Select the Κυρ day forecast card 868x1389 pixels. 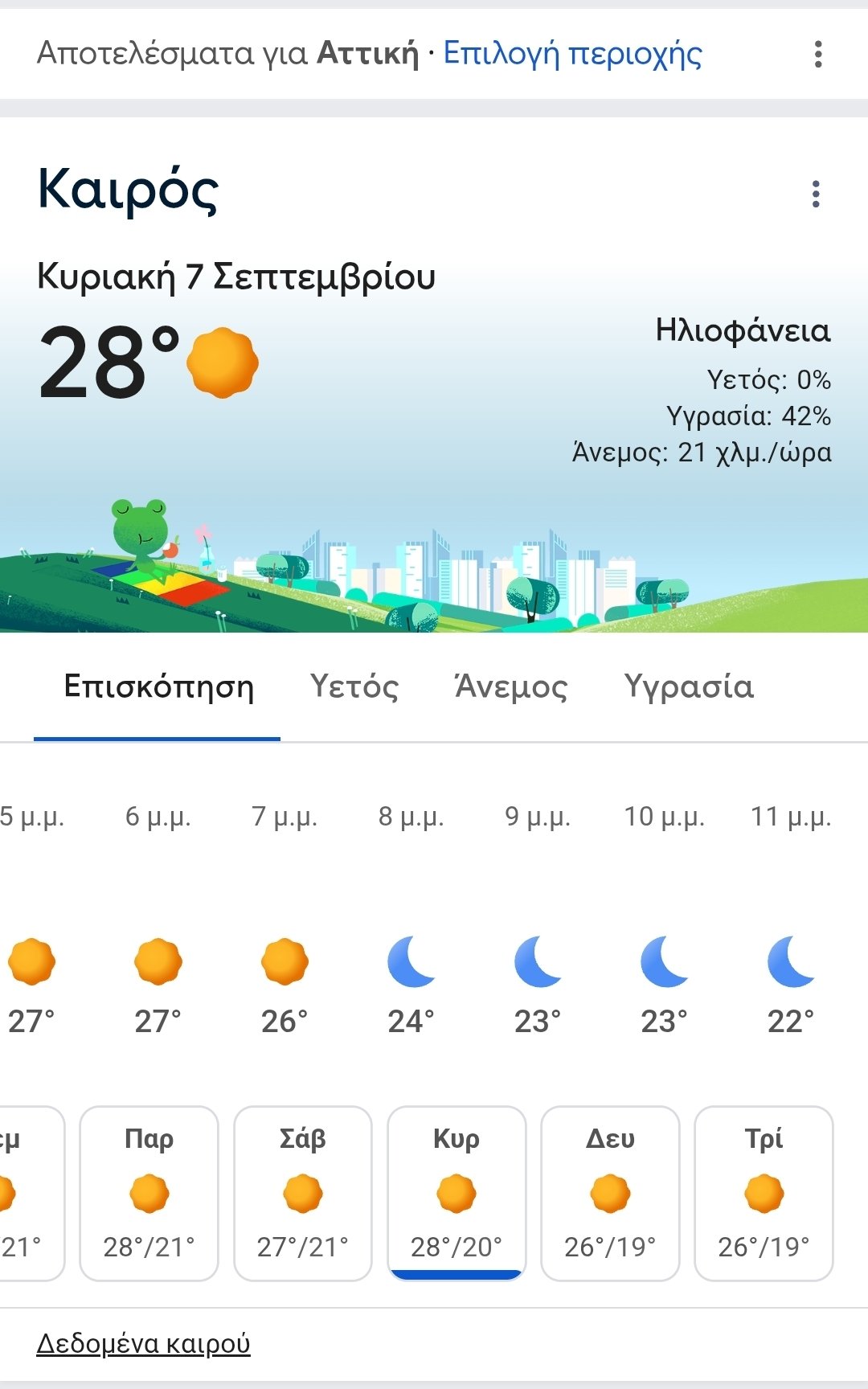(457, 1194)
